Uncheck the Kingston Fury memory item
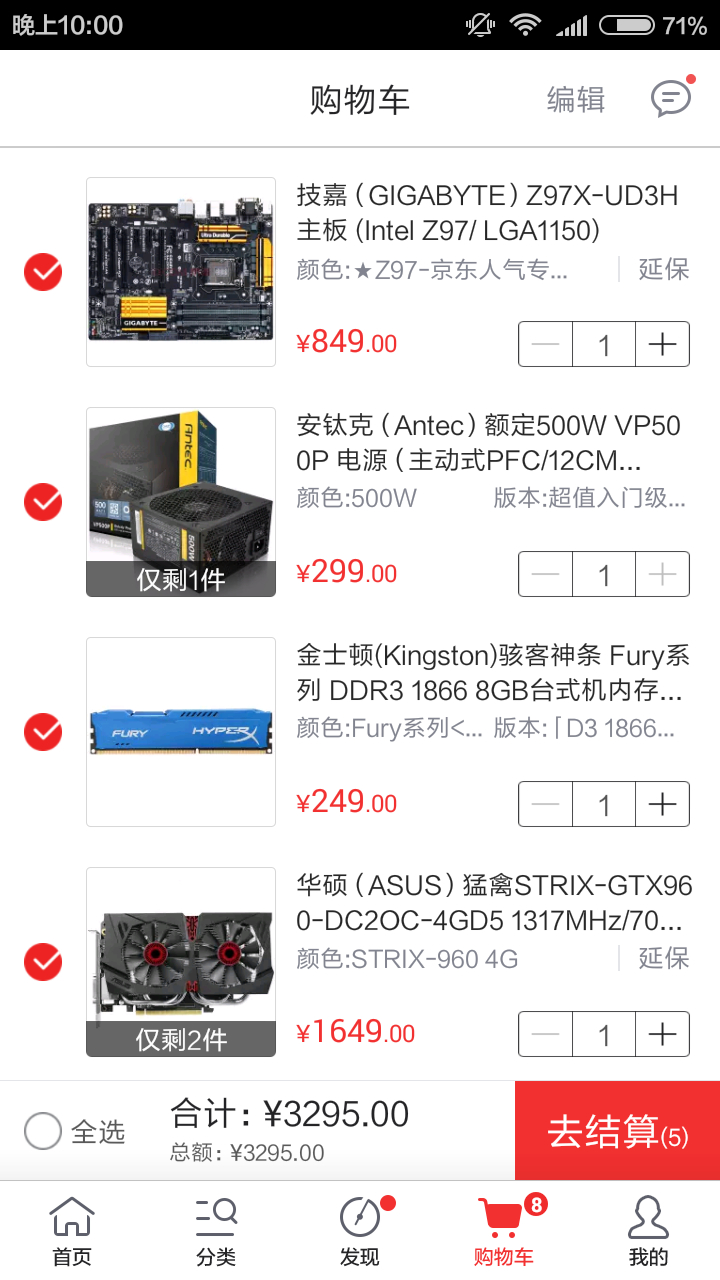The width and height of the screenshot is (720, 1280). pos(43,732)
